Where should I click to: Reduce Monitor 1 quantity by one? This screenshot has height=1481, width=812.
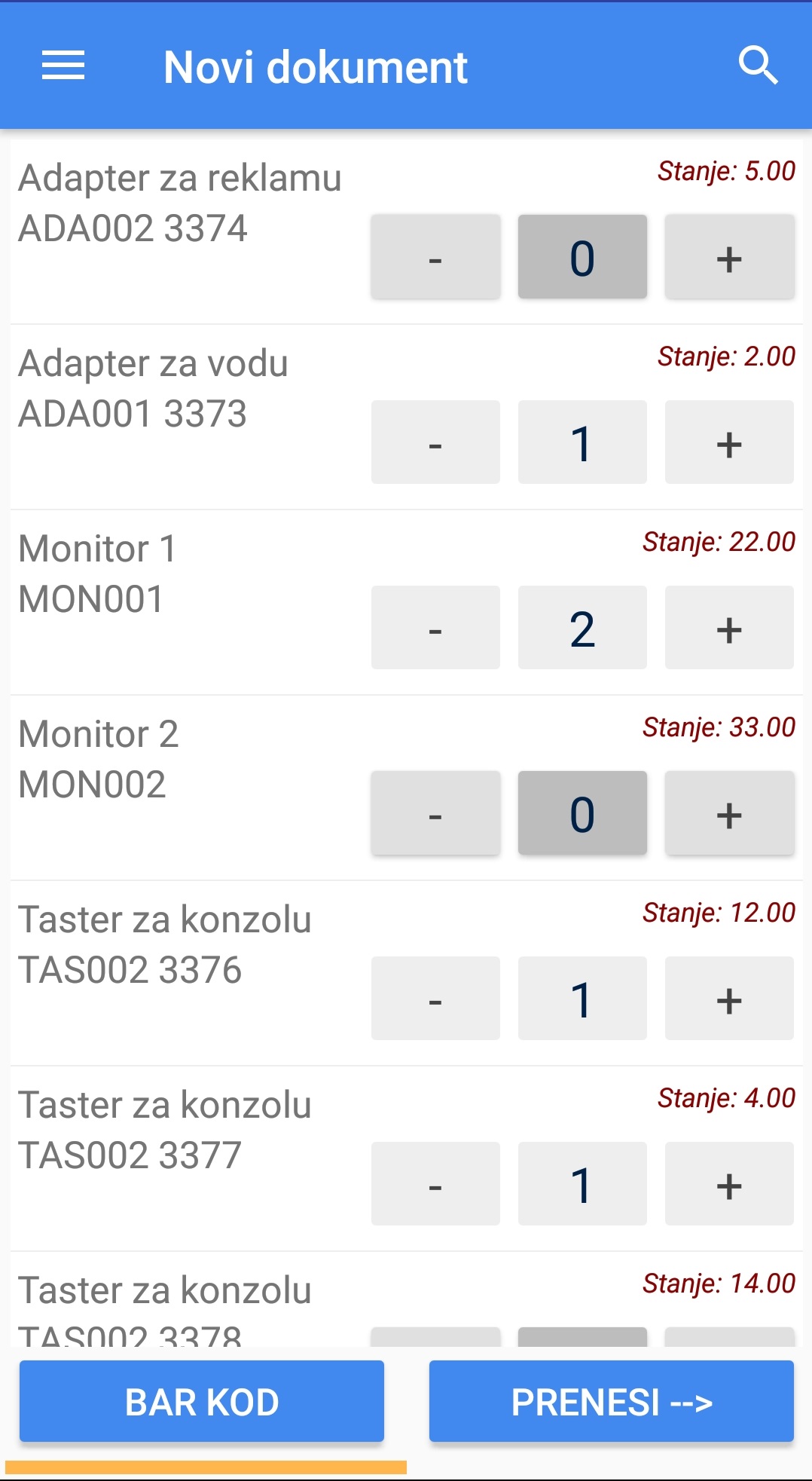[435, 628]
